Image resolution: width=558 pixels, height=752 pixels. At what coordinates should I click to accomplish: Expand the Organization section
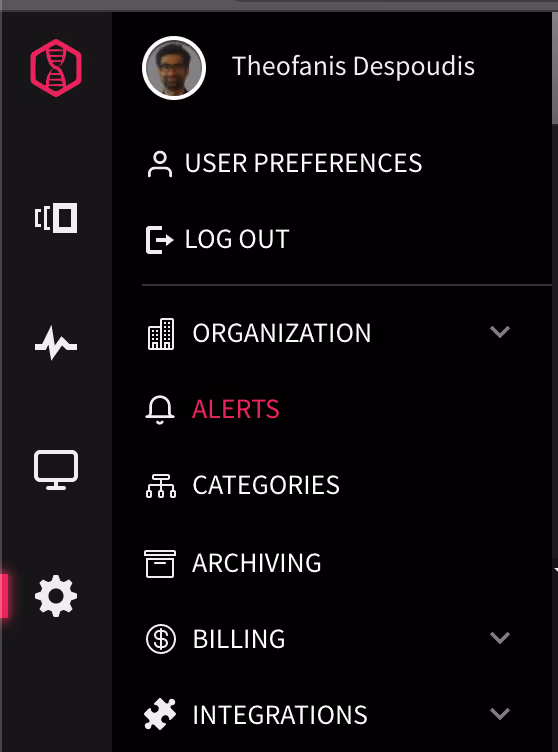click(329, 333)
